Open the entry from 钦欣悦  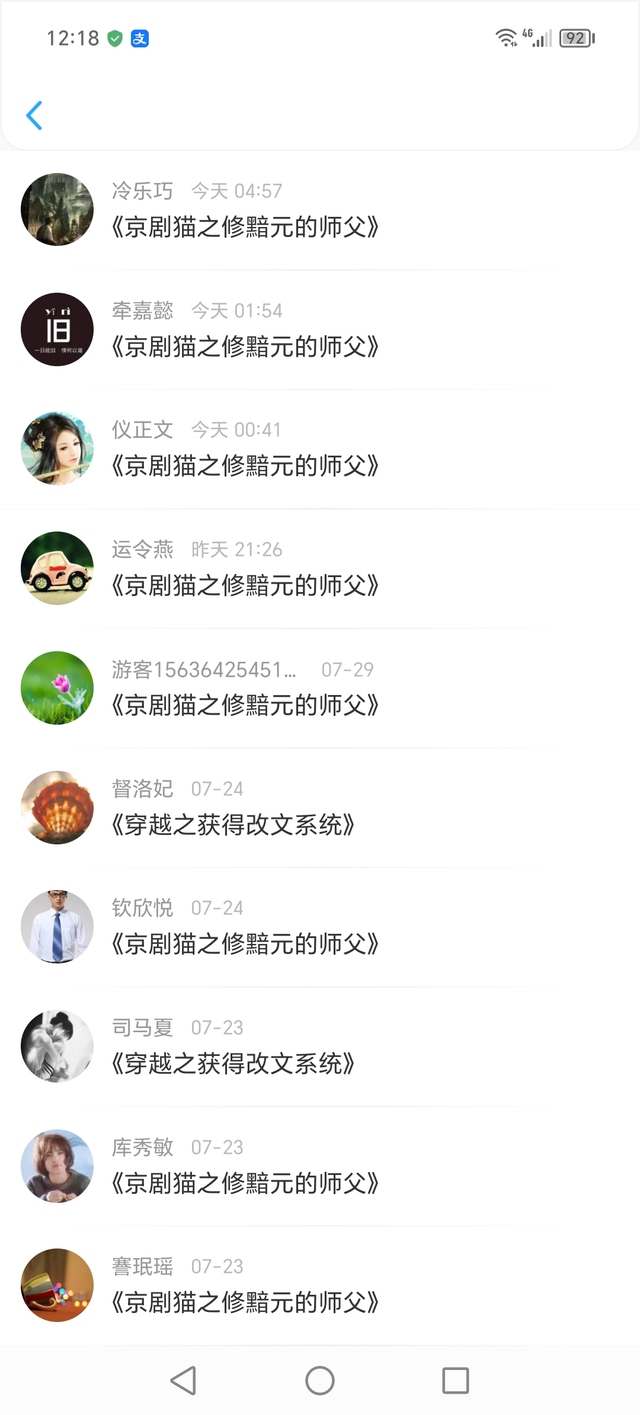tap(320, 927)
